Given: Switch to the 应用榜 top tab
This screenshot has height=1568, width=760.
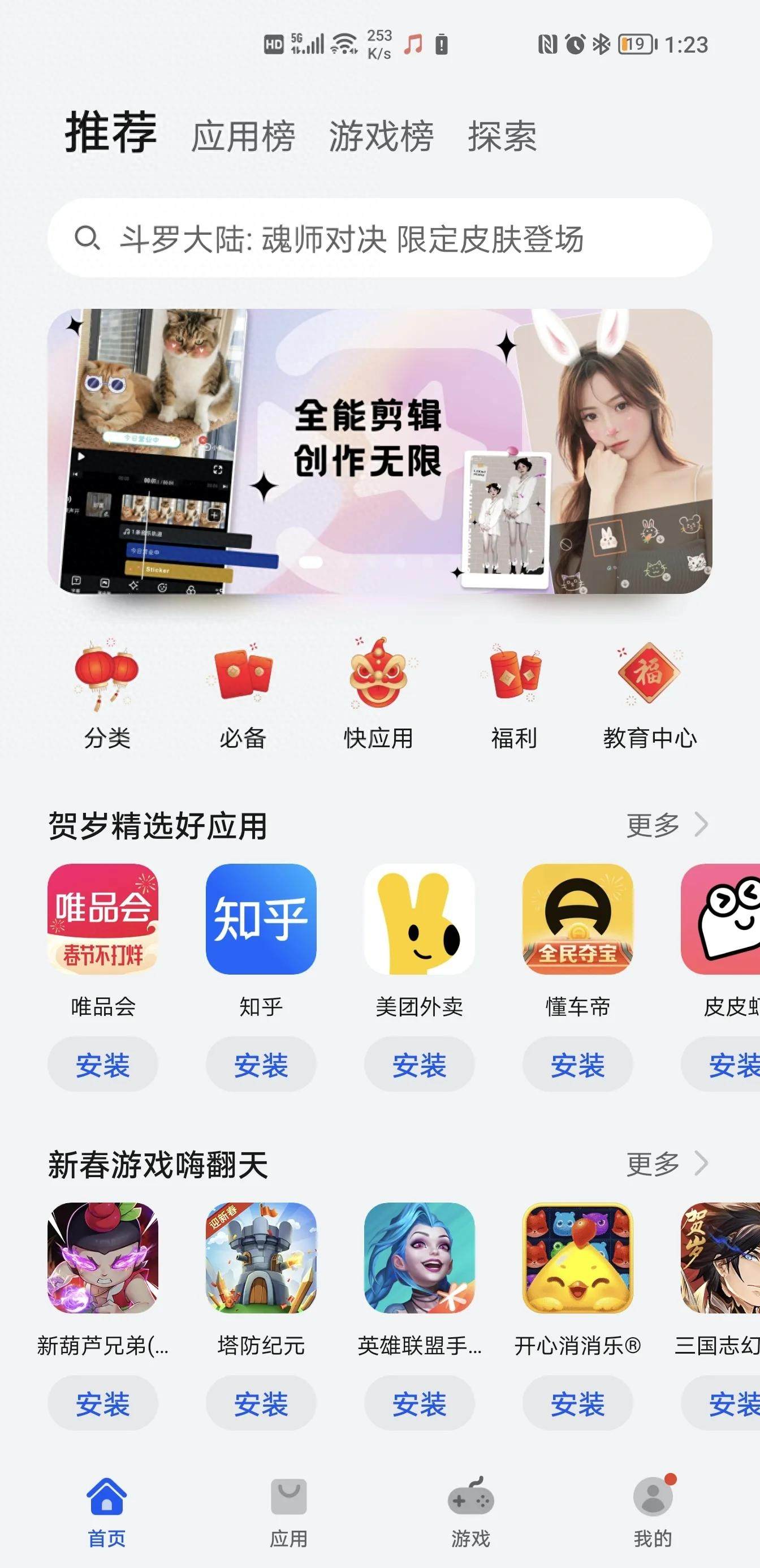Looking at the screenshot, I should (243, 136).
